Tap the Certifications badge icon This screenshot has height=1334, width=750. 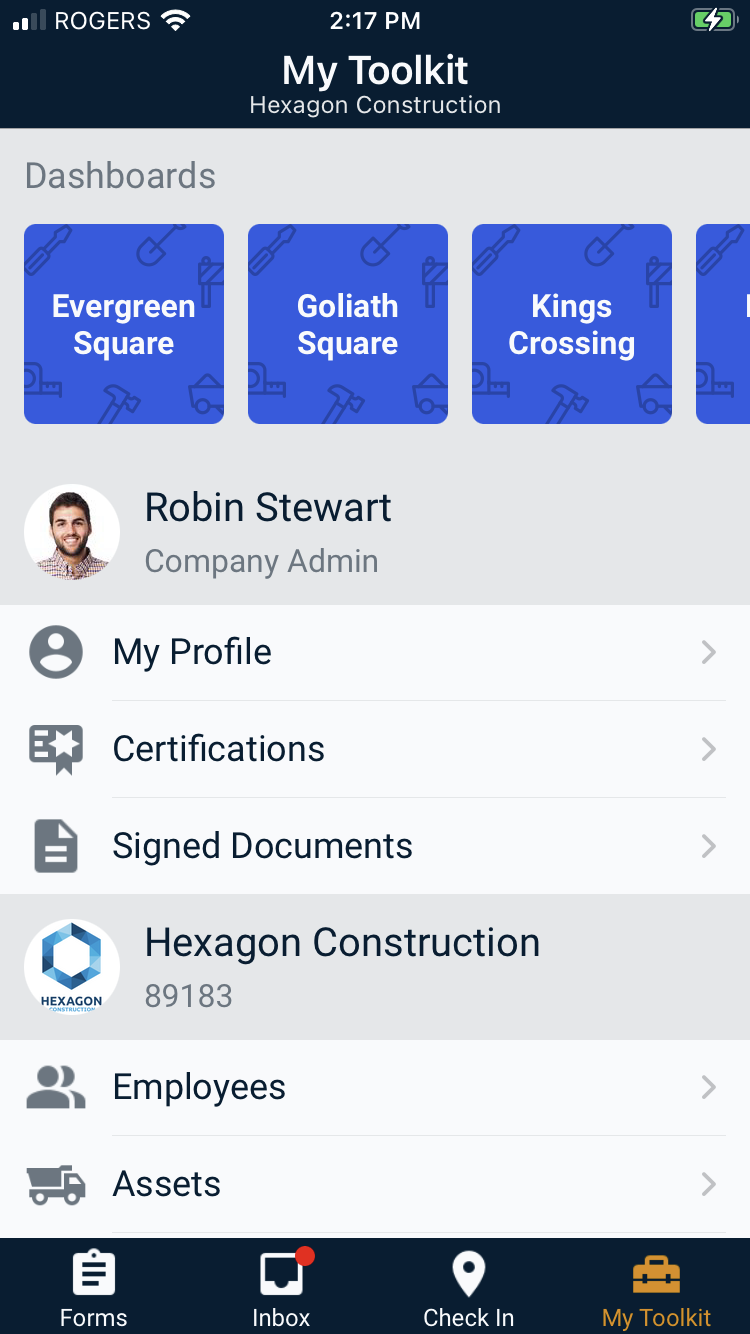[56, 748]
